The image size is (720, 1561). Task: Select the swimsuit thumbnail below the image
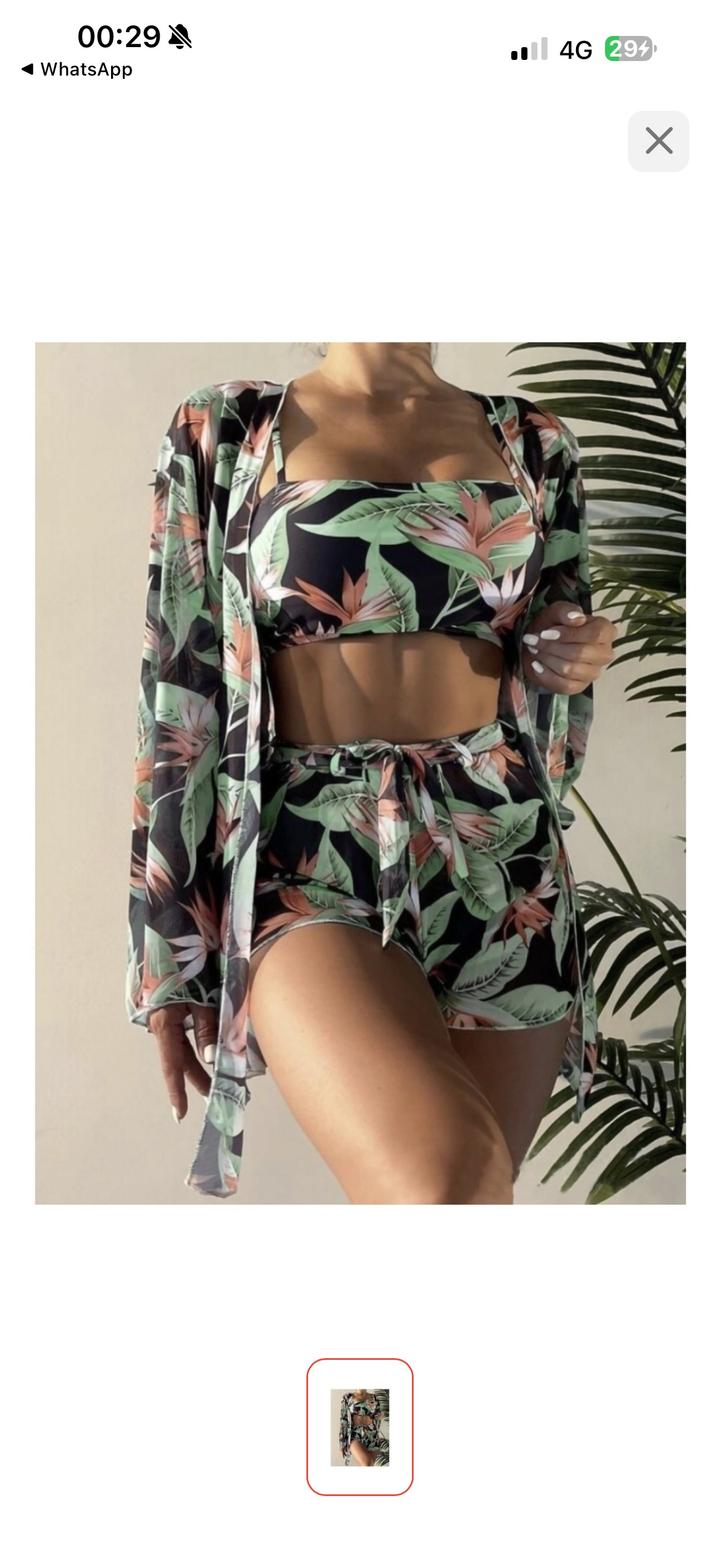click(x=360, y=1426)
